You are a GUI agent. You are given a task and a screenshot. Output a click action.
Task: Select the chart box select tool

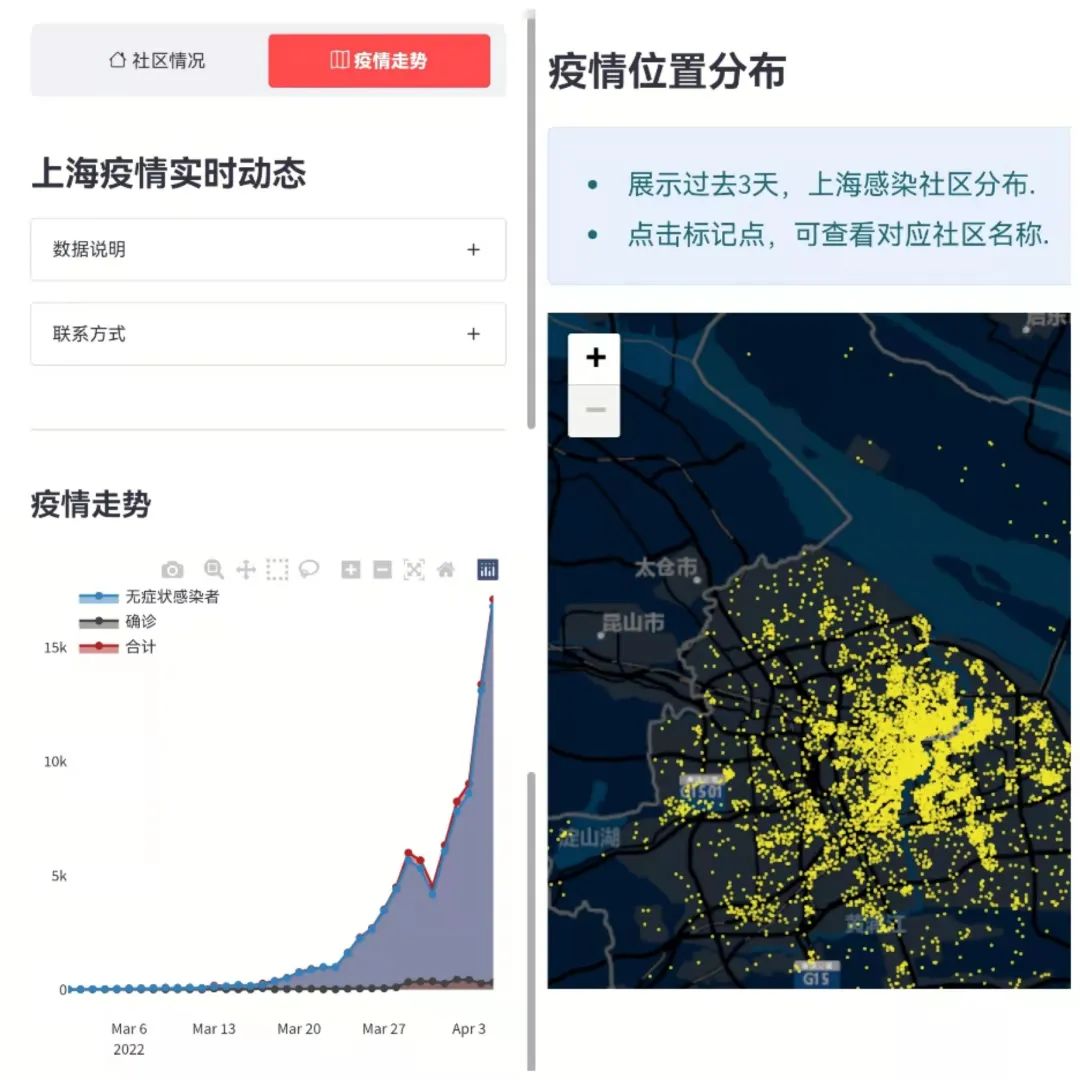[278, 570]
